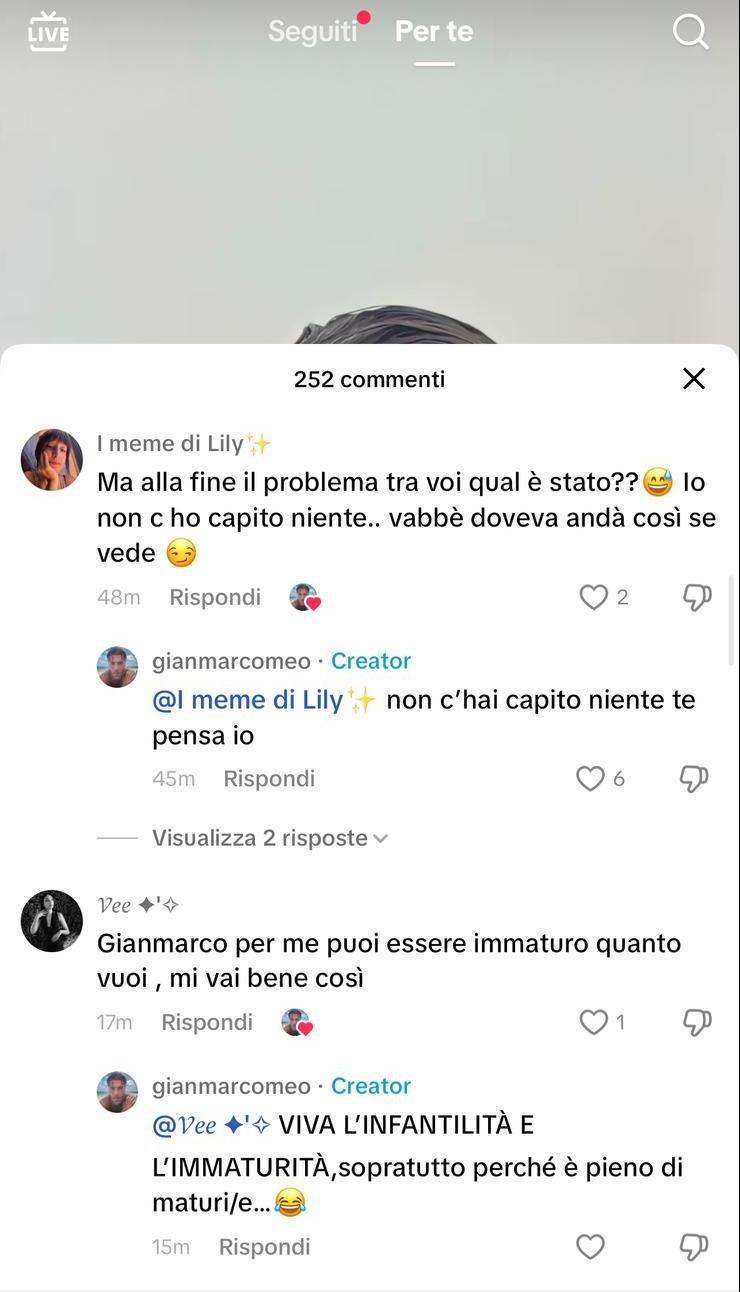Open the search magnifier
This screenshot has width=740, height=1292.
click(691, 32)
